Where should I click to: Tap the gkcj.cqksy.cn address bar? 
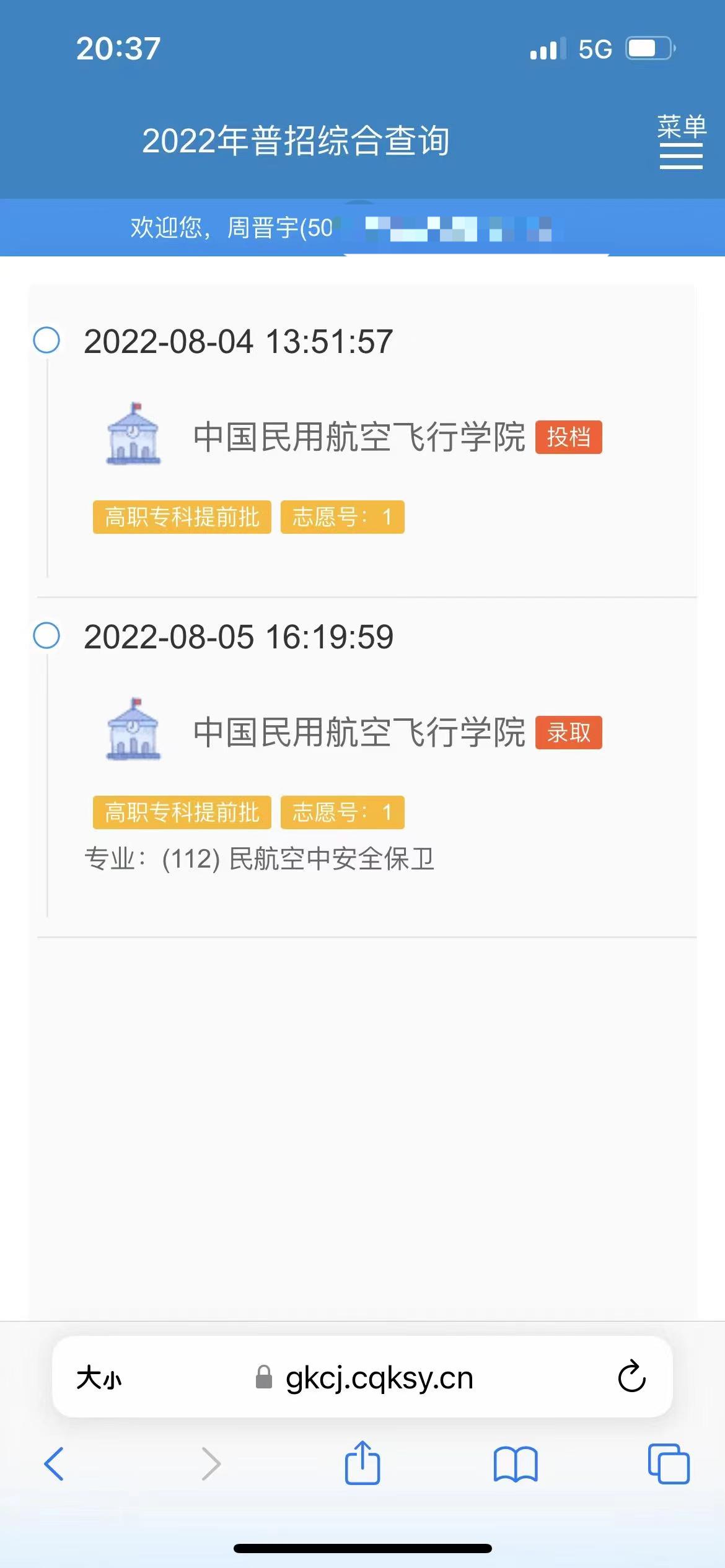tap(362, 1377)
